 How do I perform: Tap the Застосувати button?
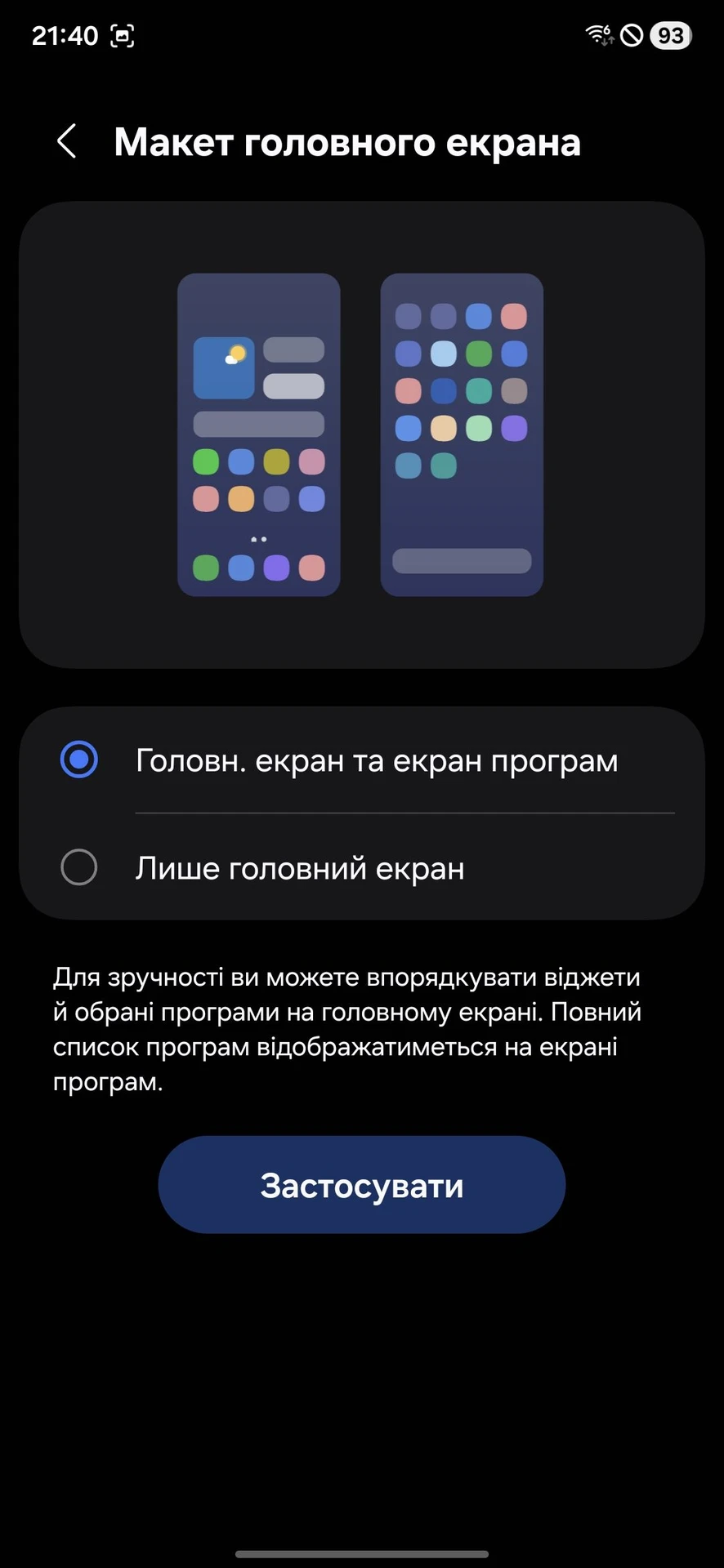[x=361, y=1185]
